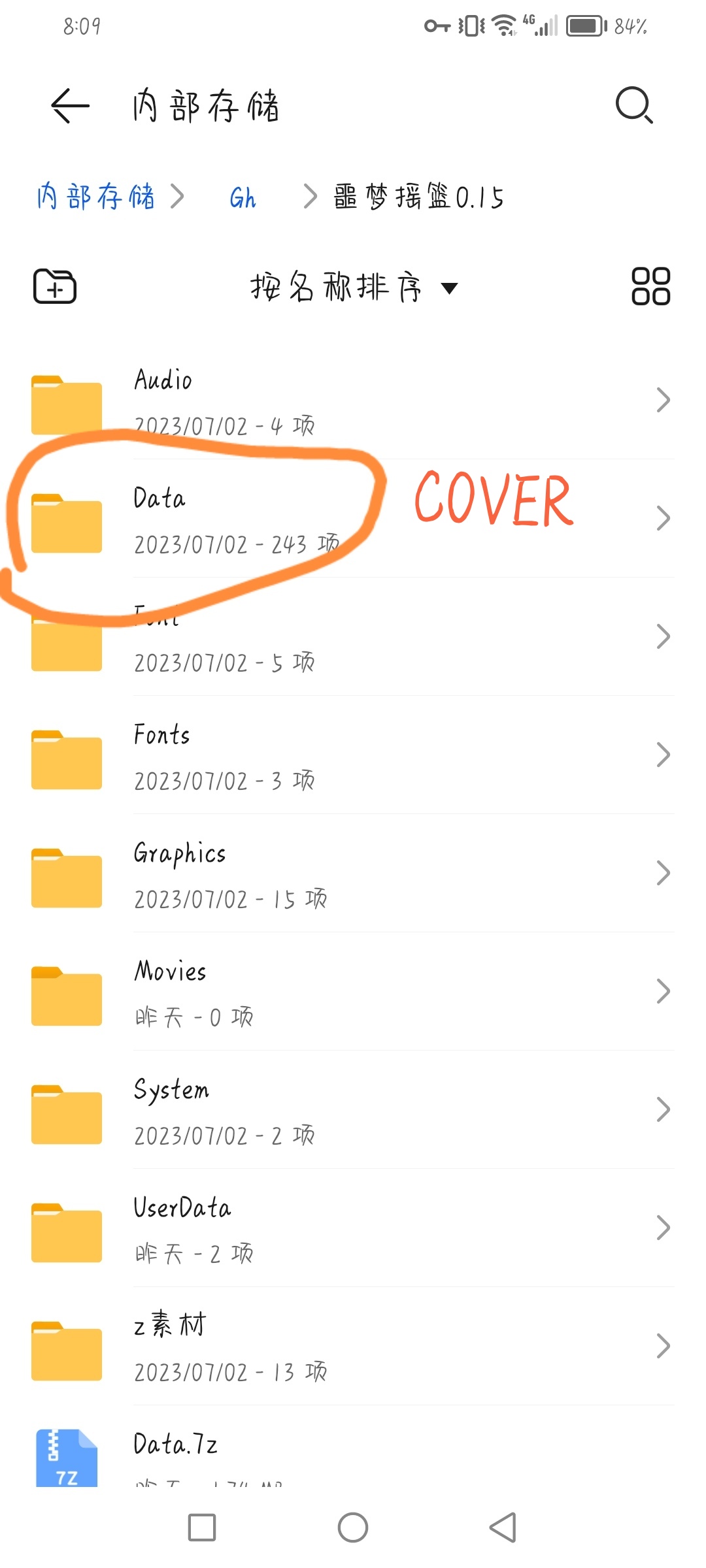Switch to grid view layout

[650, 286]
